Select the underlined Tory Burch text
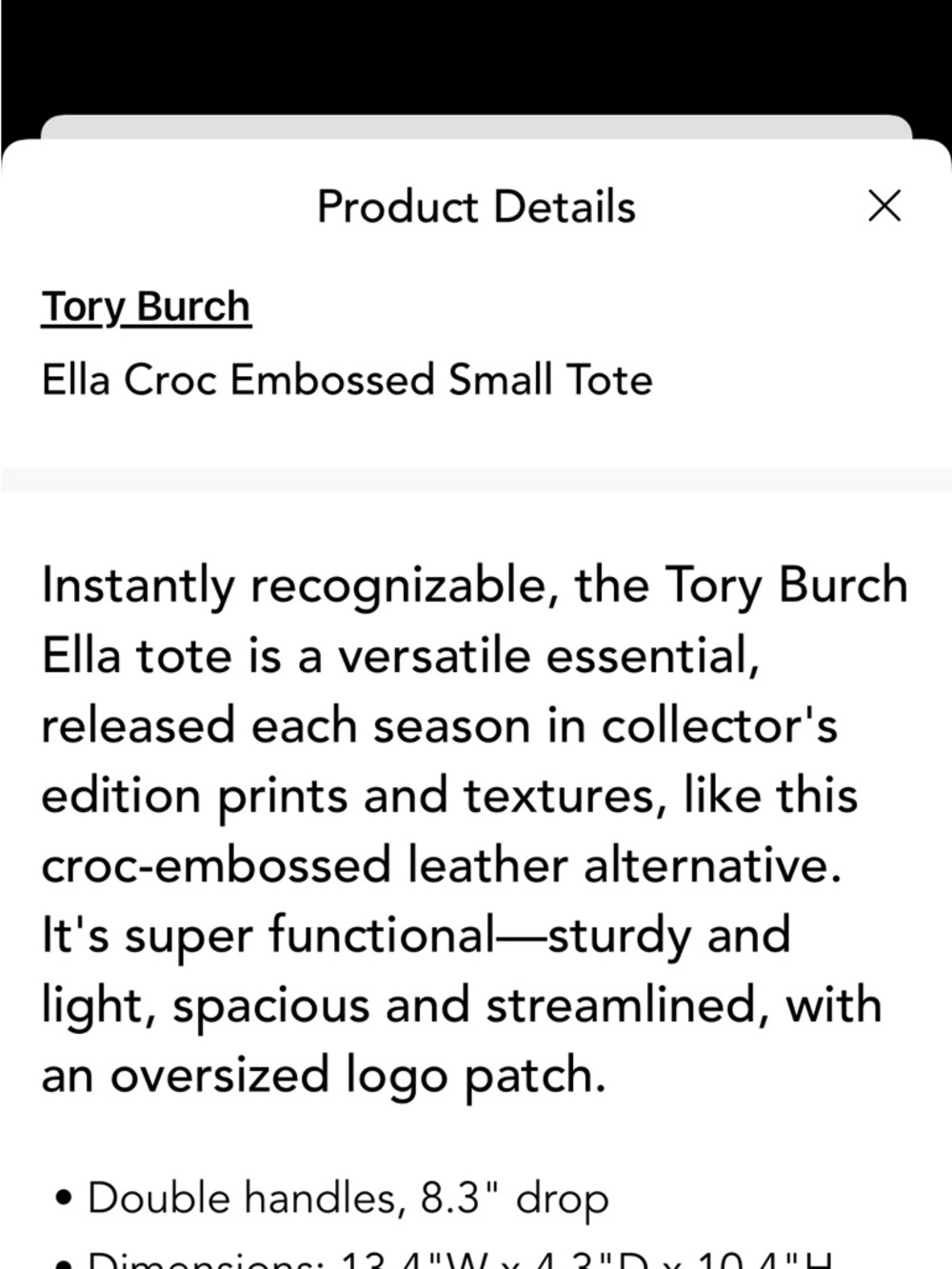Viewport: 952px width, 1269px height. [145, 305]
